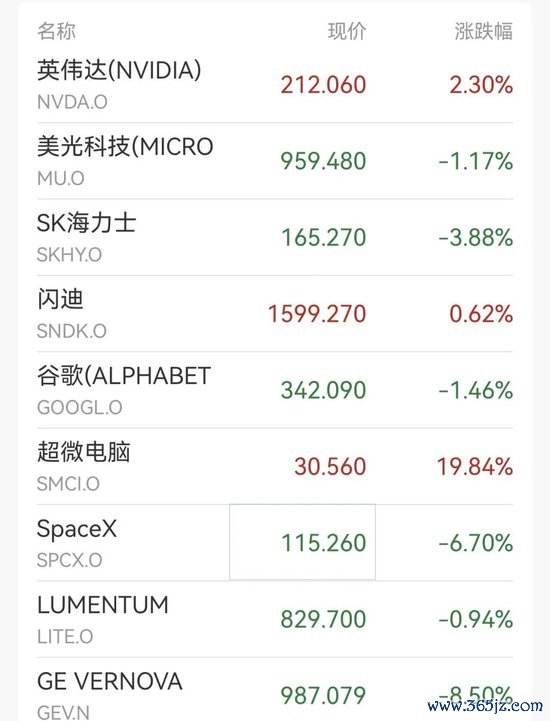Select the 谷歌 (ALPHABET) row
The height and width of the screenshot is (721, 550).
click(275, 390)
